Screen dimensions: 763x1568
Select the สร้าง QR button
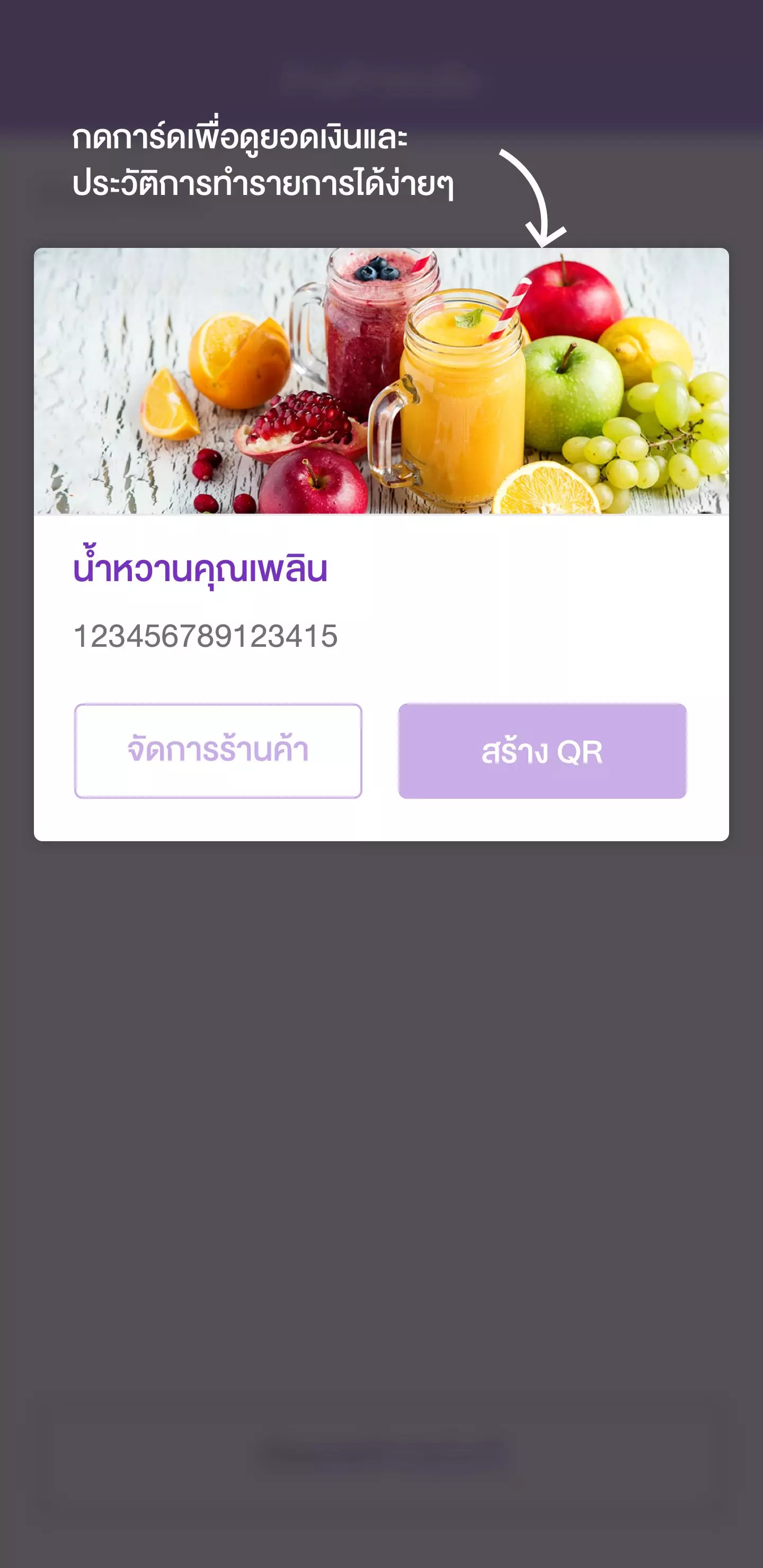pyautogui.click(x=542, y=751)
